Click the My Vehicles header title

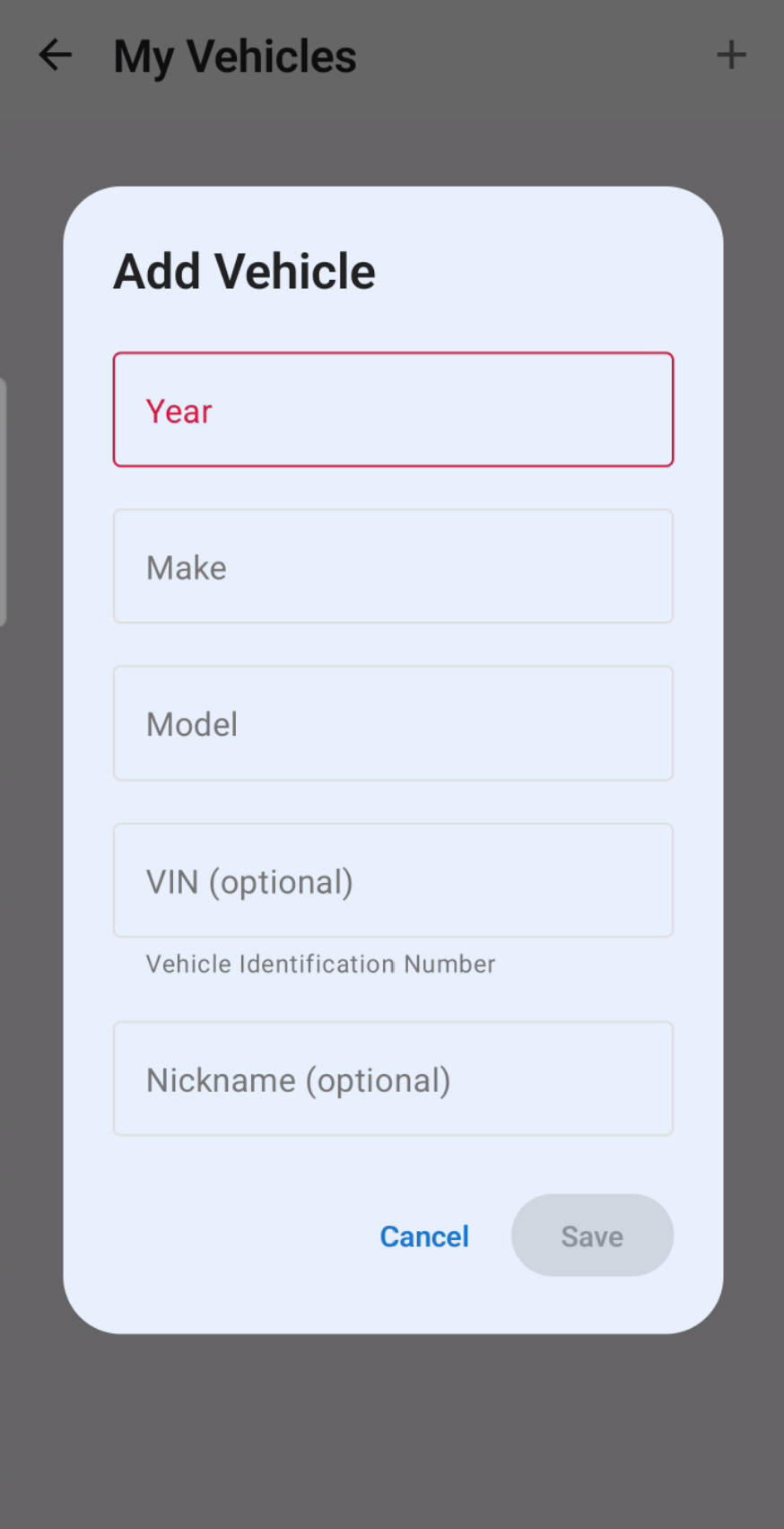(x=234, y=55)
